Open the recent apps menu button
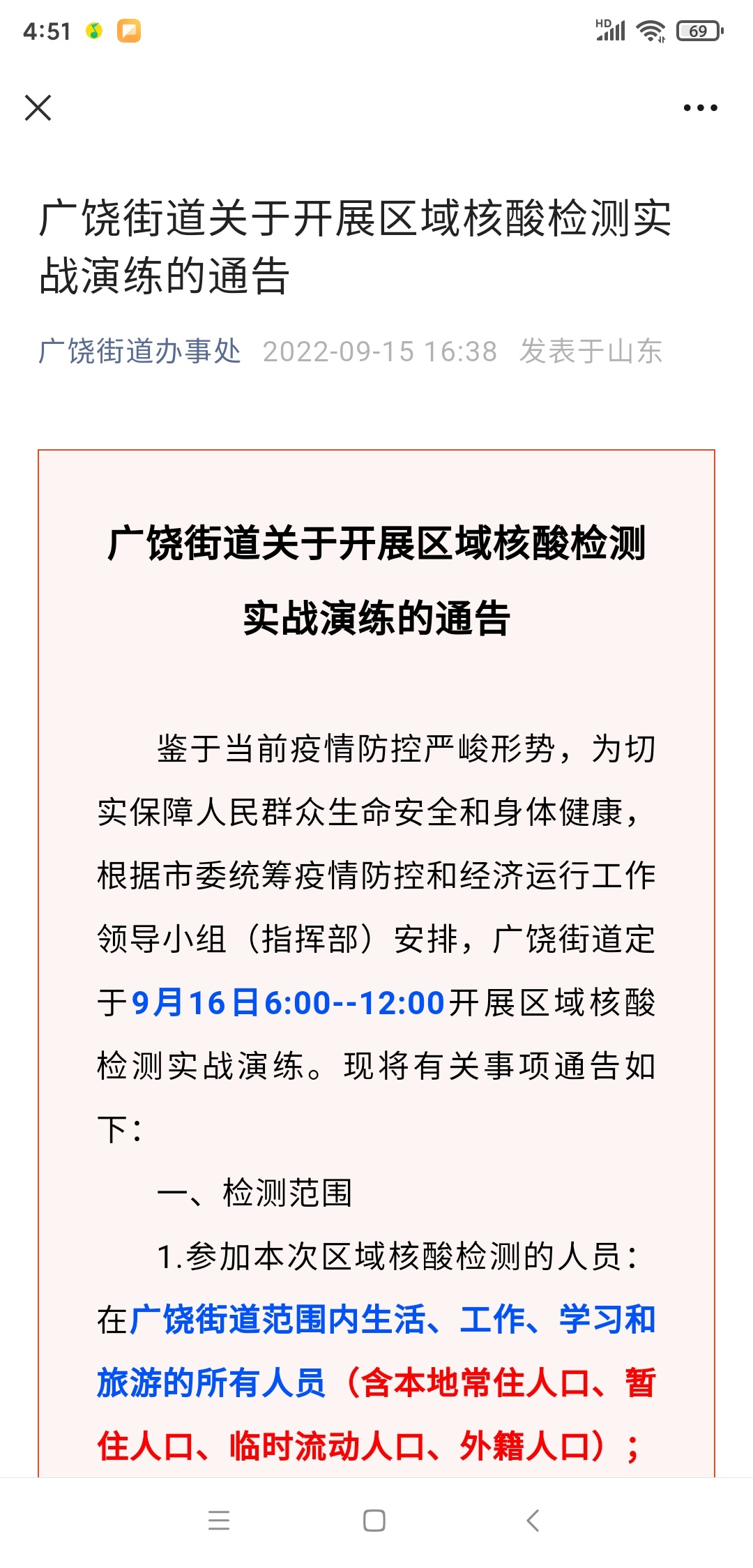 (x=219, y=1520)
